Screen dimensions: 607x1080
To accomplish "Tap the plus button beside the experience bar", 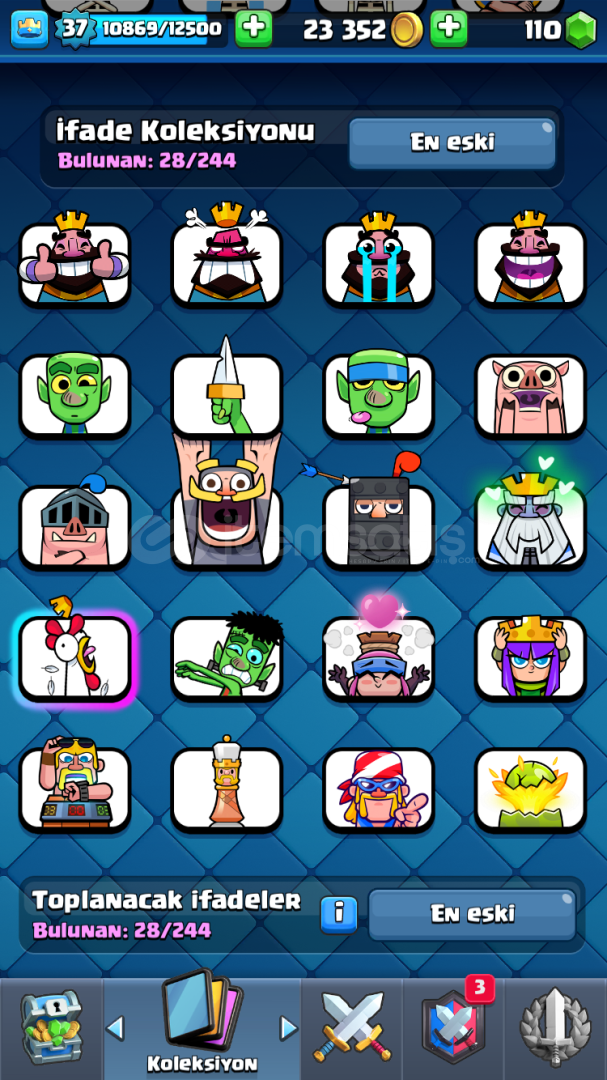I will tap(254, 29).
